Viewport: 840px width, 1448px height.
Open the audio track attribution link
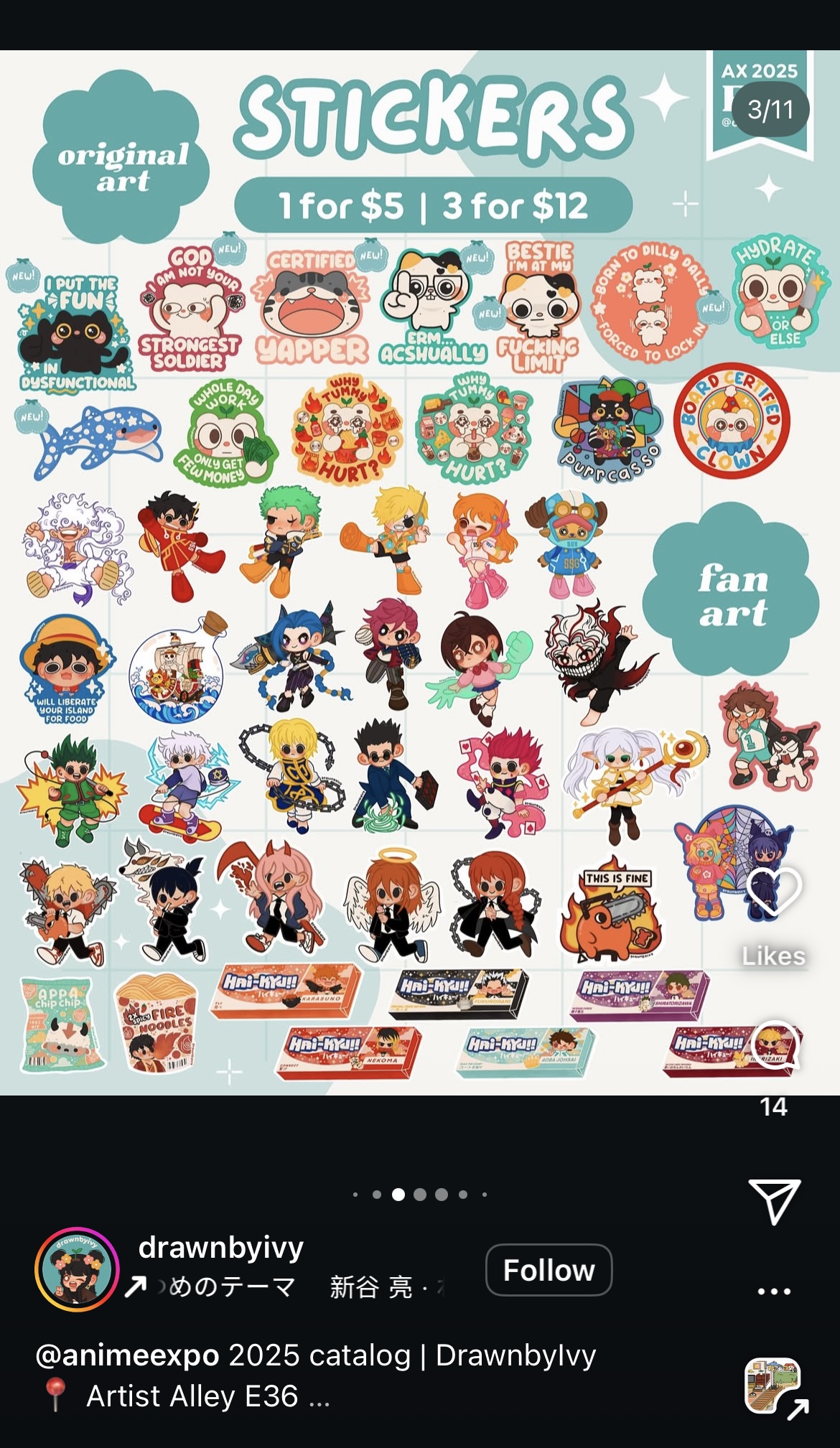284,1287
